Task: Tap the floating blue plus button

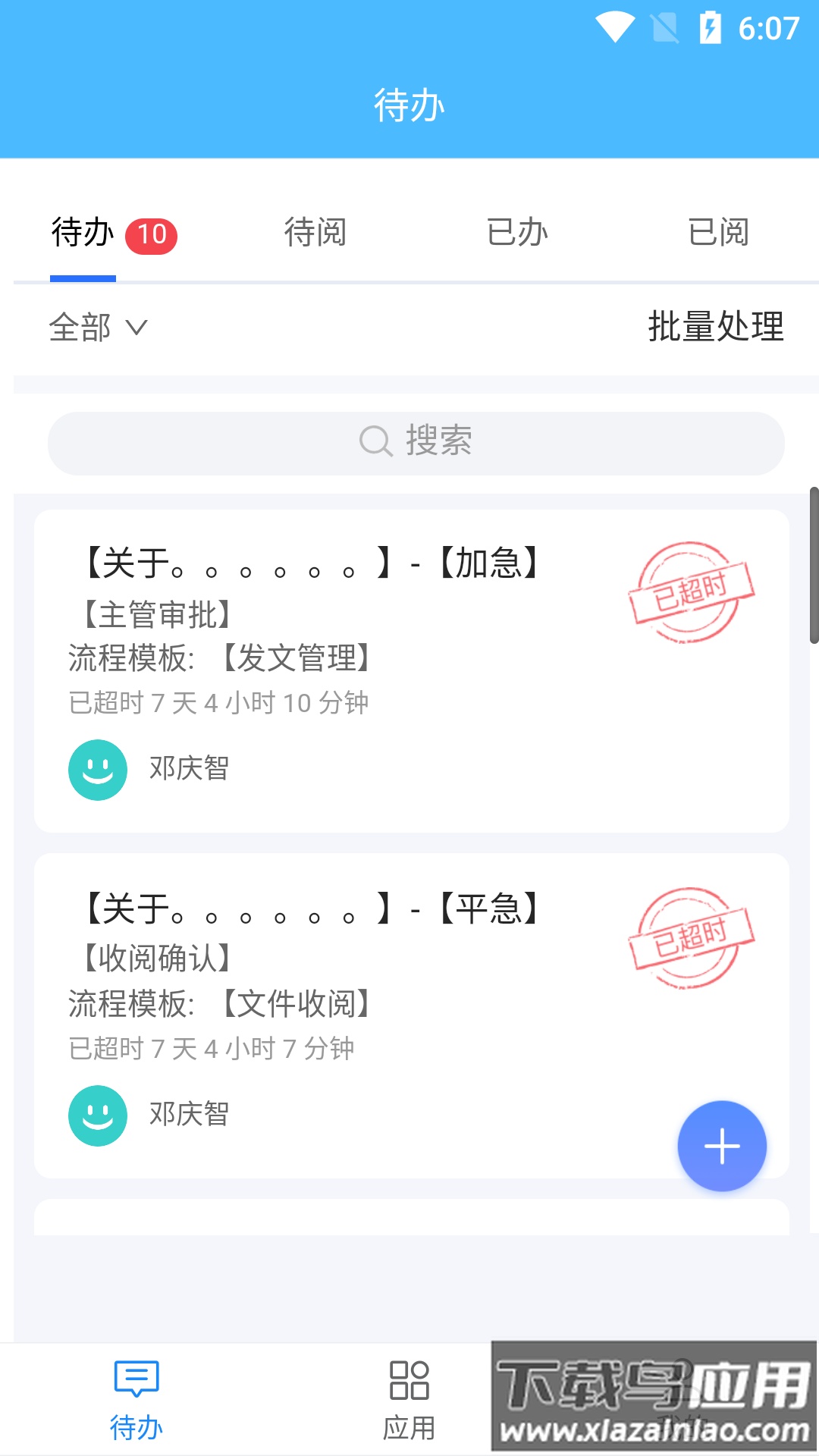Action: click(721, 1147)
